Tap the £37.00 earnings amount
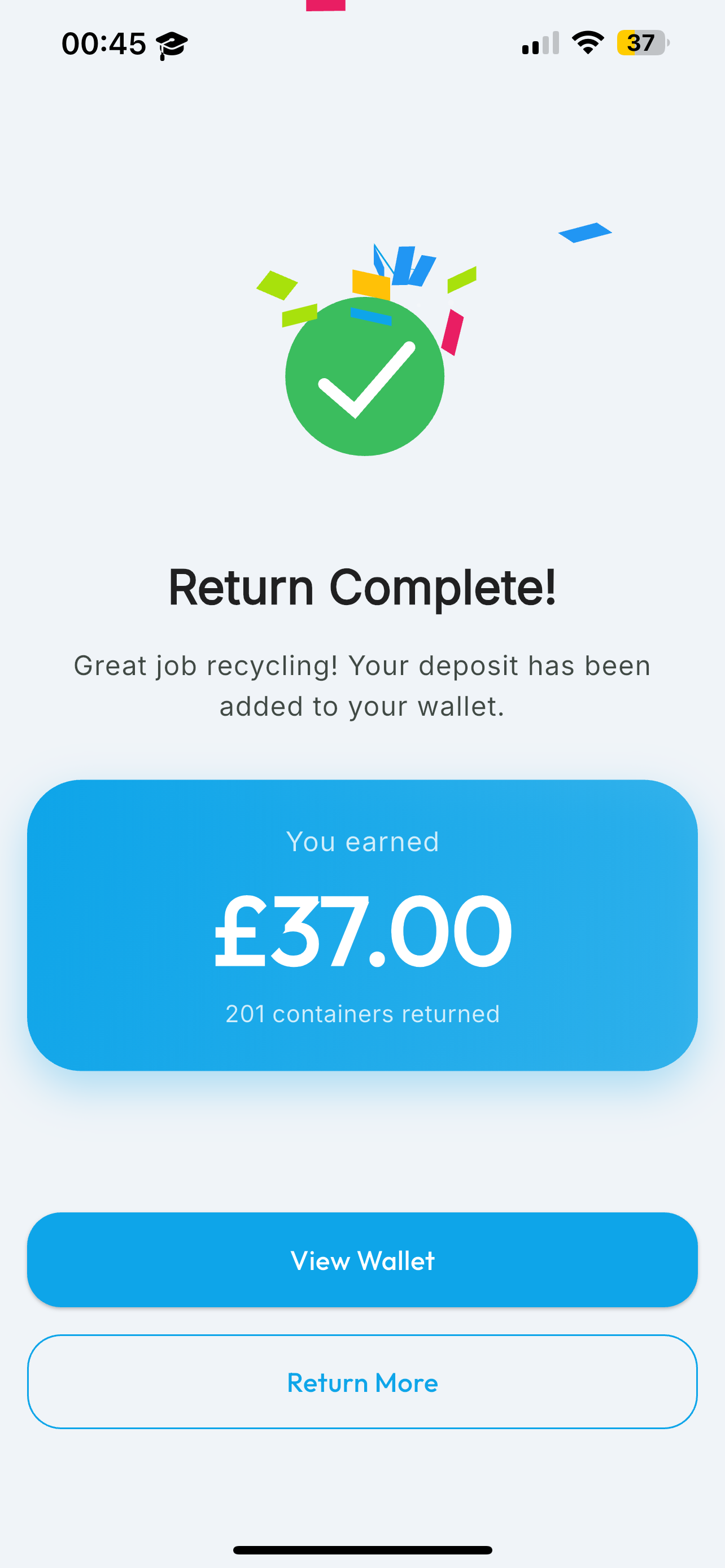Image resolution: width=725 pixels, height=1568 pixels. [362, 931]
